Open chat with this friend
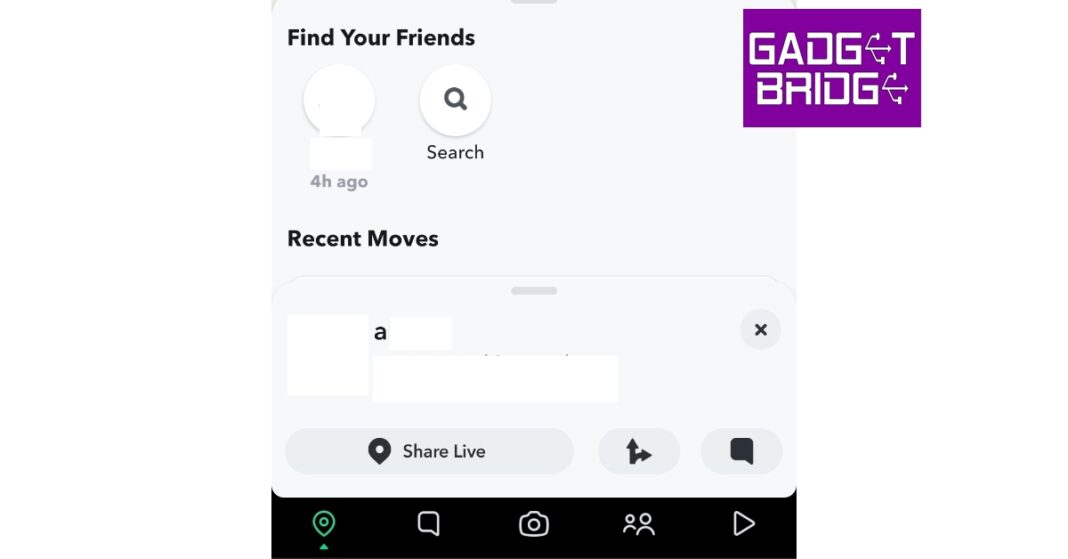Screen dimensions: 1068x559 pyautogui.click(x=741, y=451)
